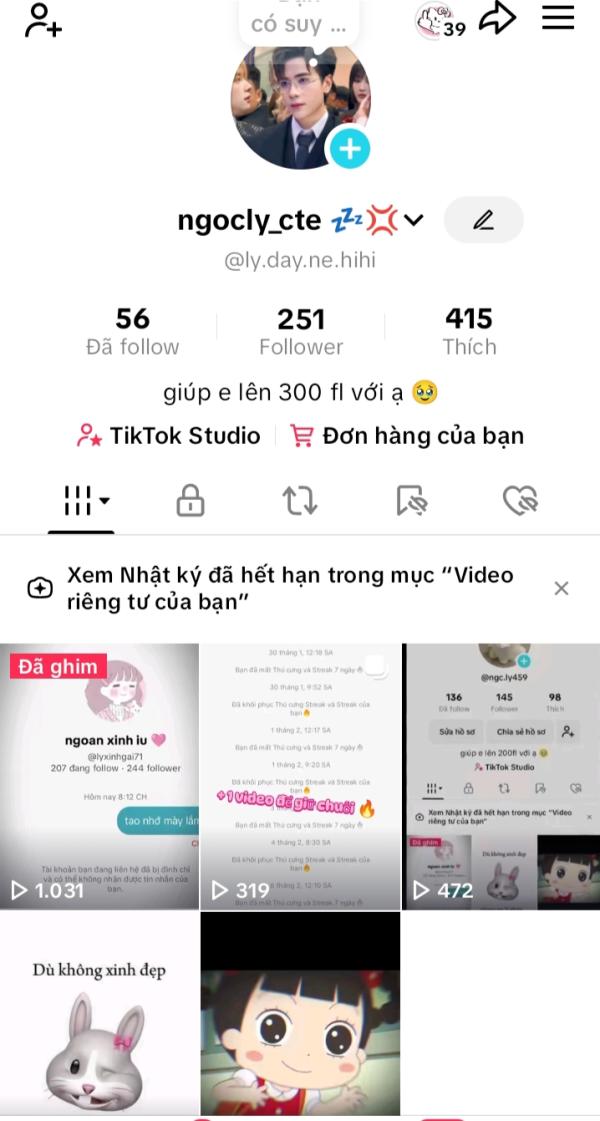Switch to the reposts tab
600x1121 pixels.
coord(299,500)
